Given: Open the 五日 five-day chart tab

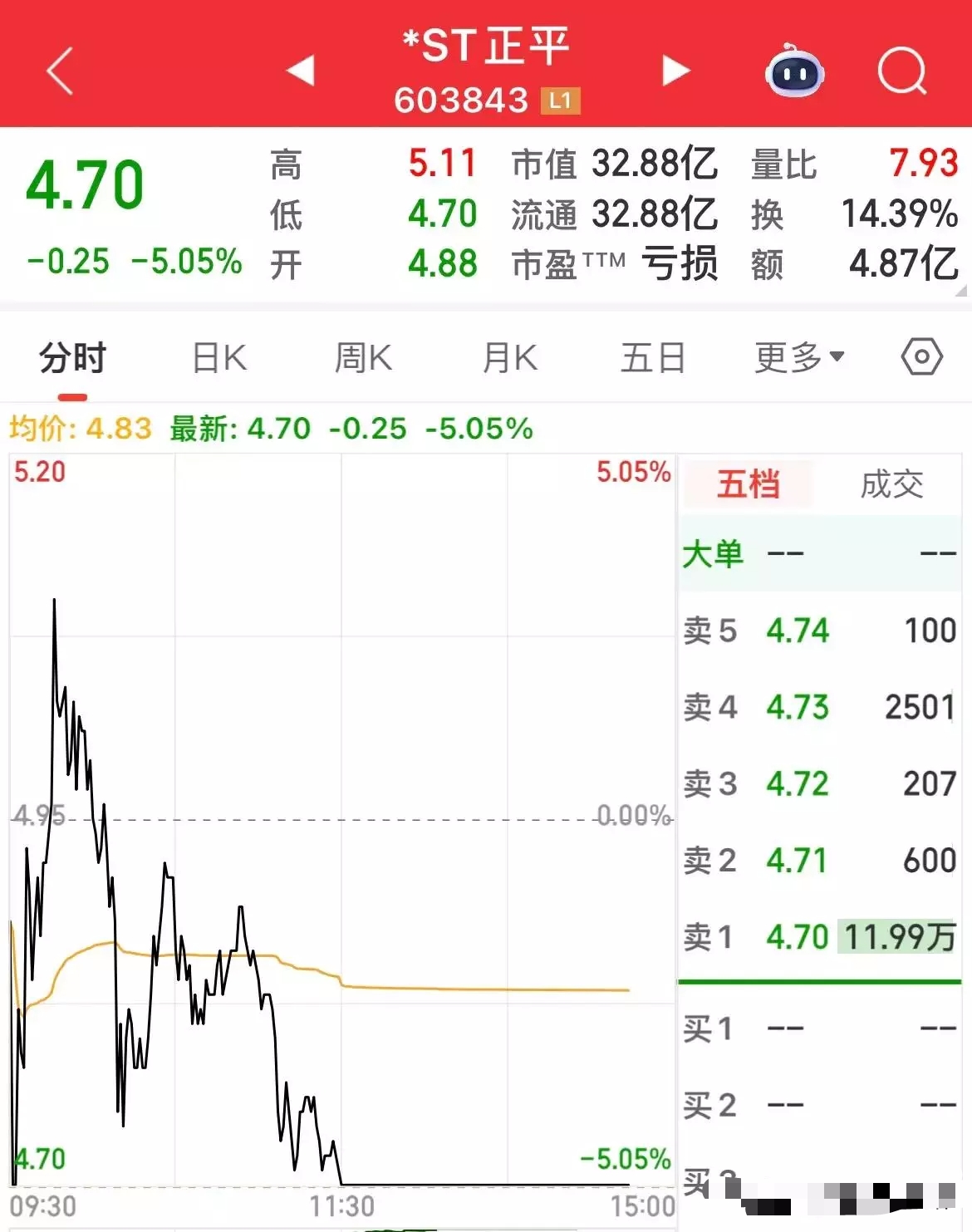Looking at the screenshot, I should 653,356.
